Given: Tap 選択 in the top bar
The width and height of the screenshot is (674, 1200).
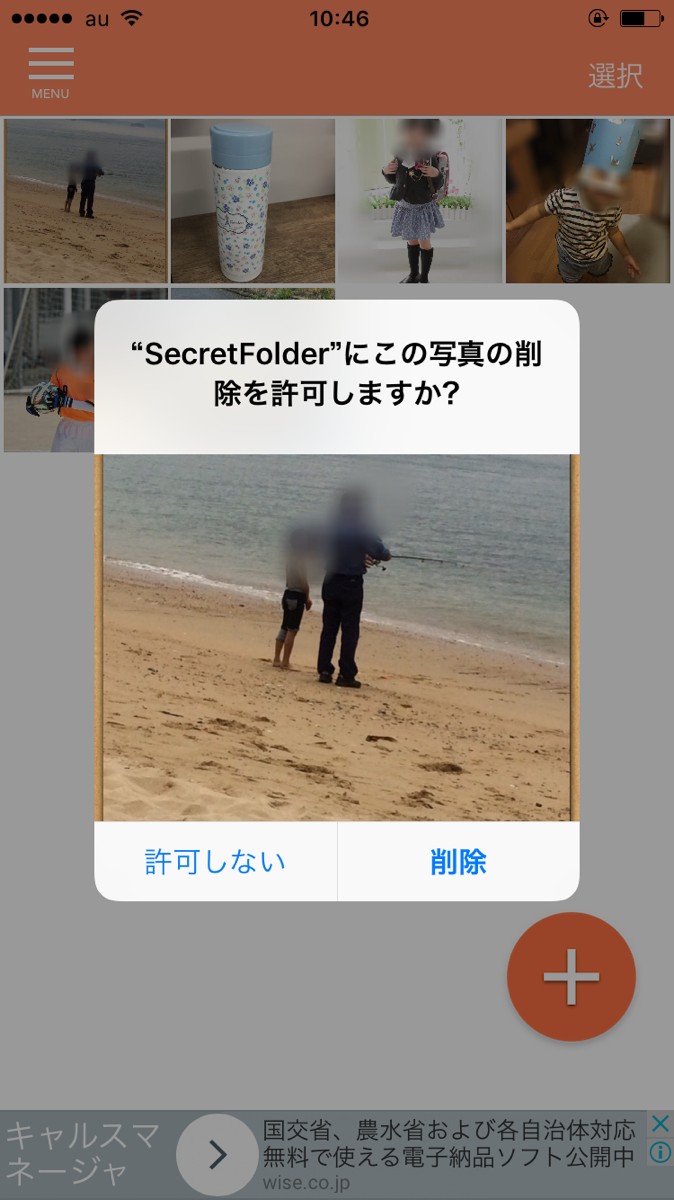Looking at the screenshot, I should (x=615, y=75).
